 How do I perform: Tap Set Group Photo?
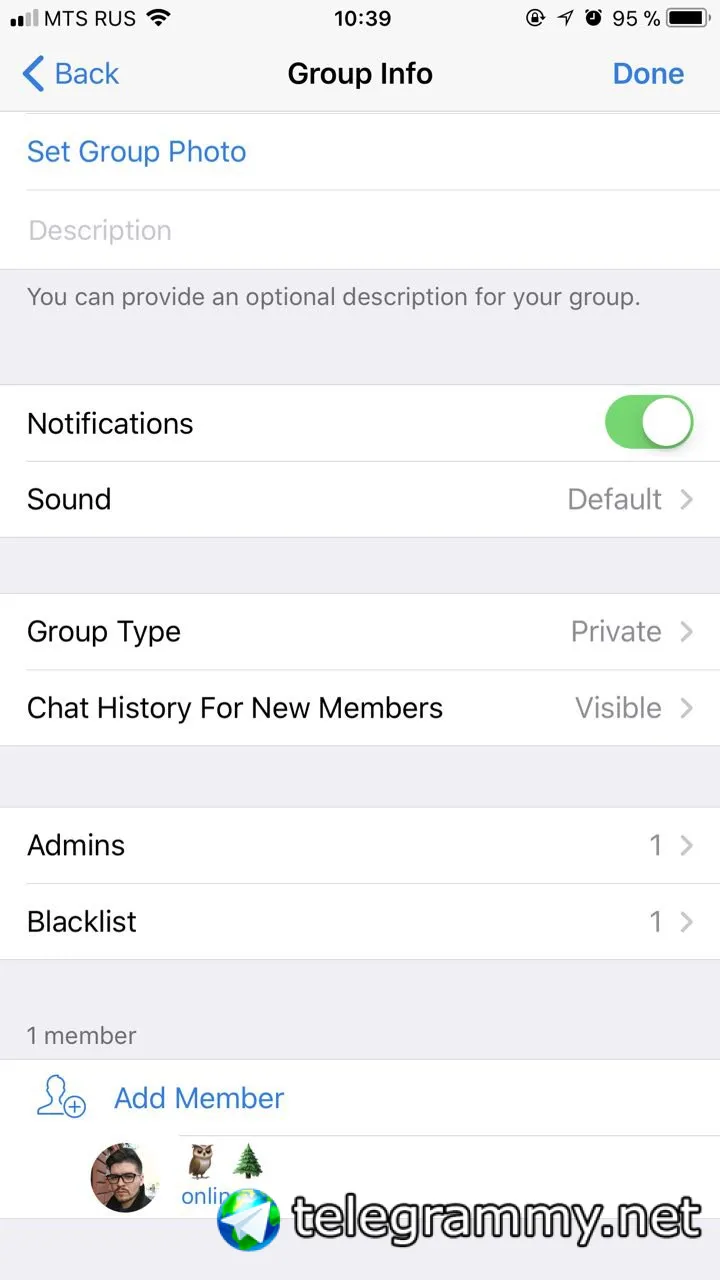tap(137, 152)
